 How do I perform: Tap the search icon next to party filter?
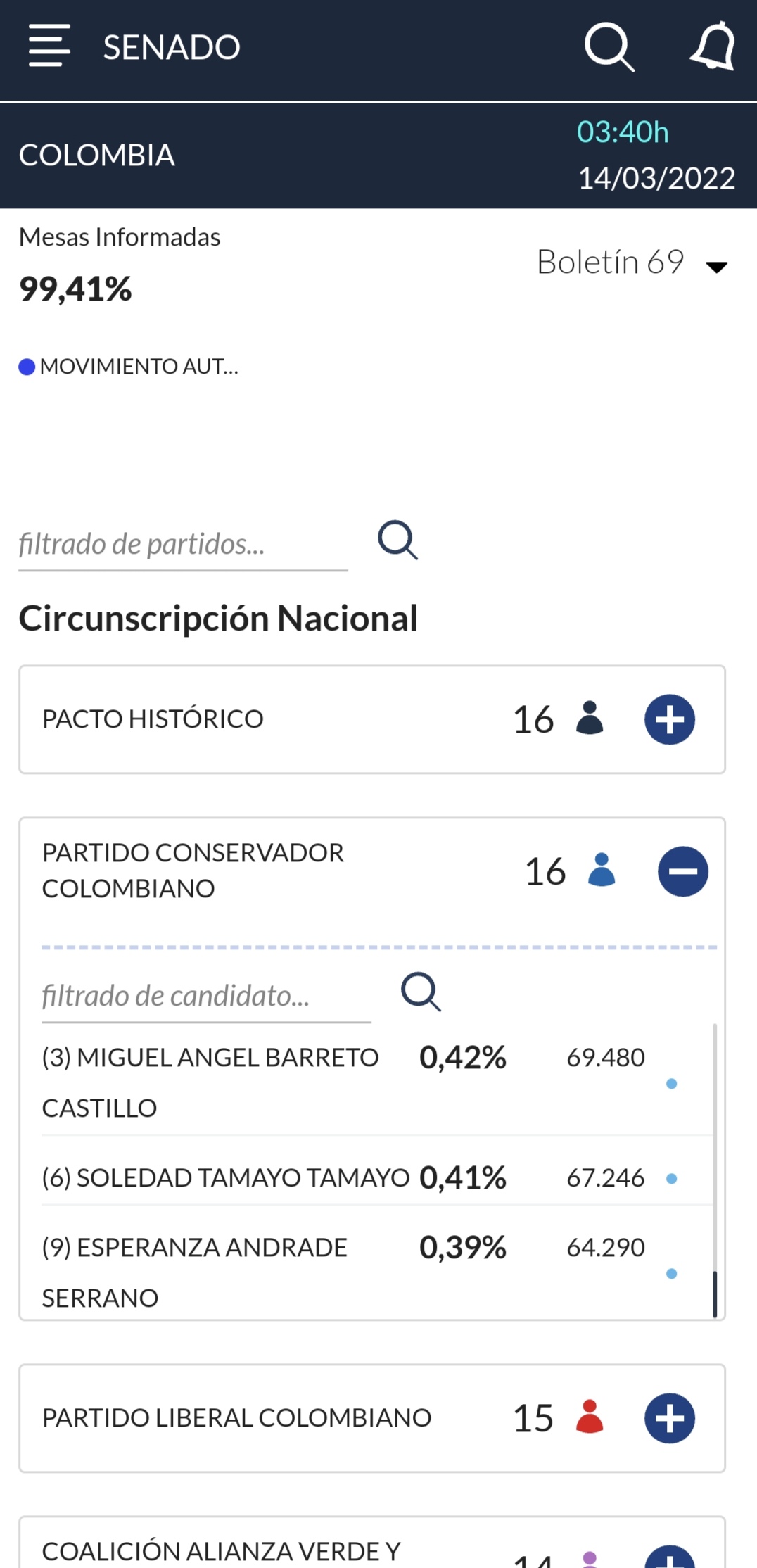coord(398,540)
